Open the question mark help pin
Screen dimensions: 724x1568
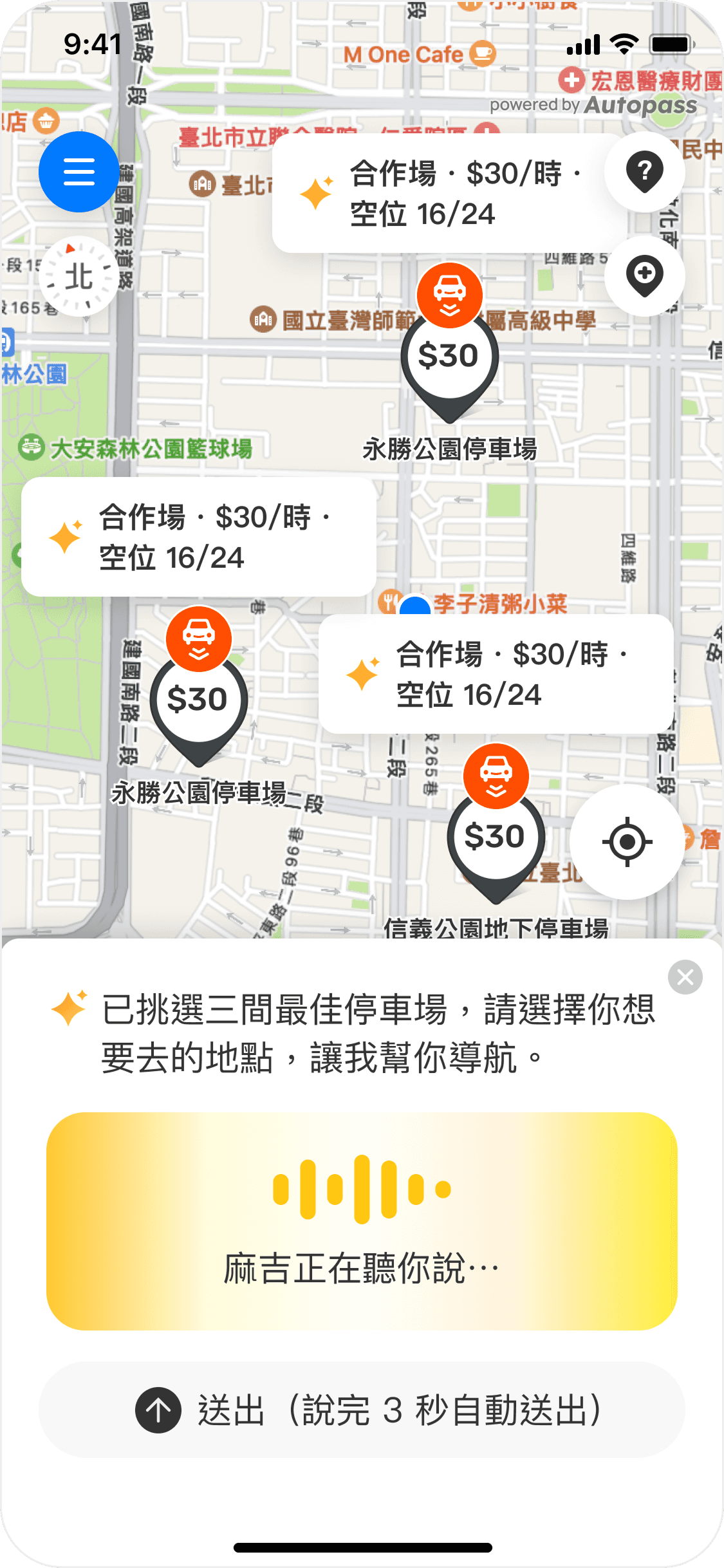tap(644, 172)
